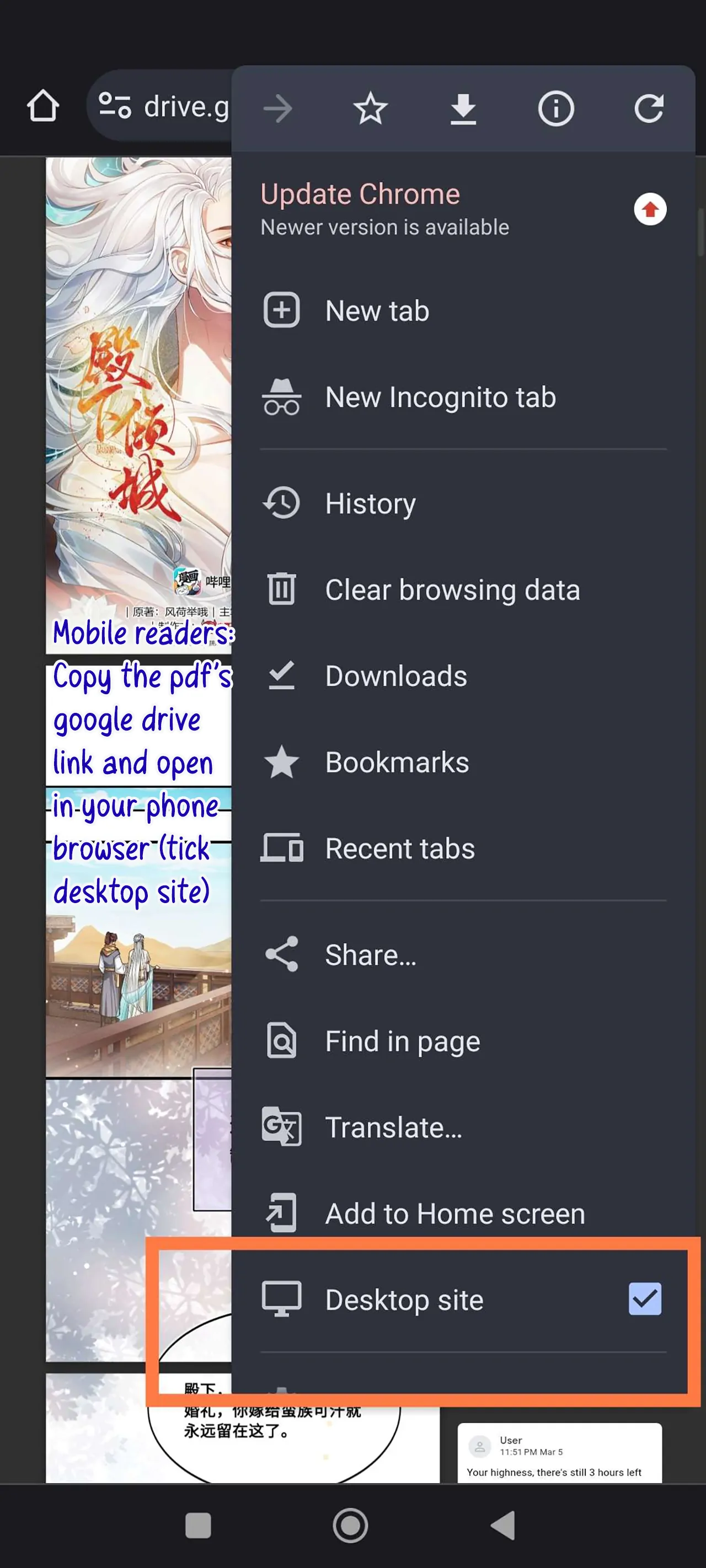Reload the page
Image resolution: width=706 pixels, height=1568 pixels.
(649, 109)
